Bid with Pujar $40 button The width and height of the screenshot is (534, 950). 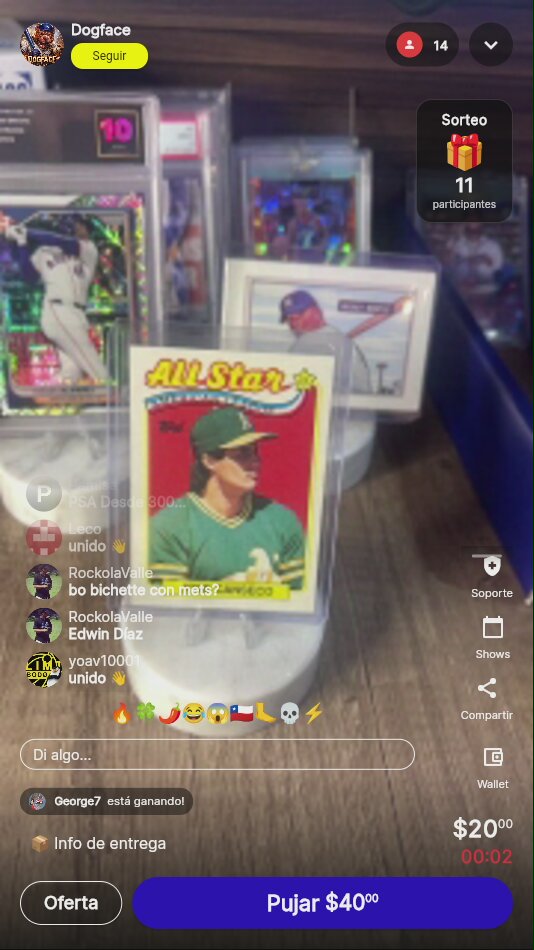coord(322,903)
